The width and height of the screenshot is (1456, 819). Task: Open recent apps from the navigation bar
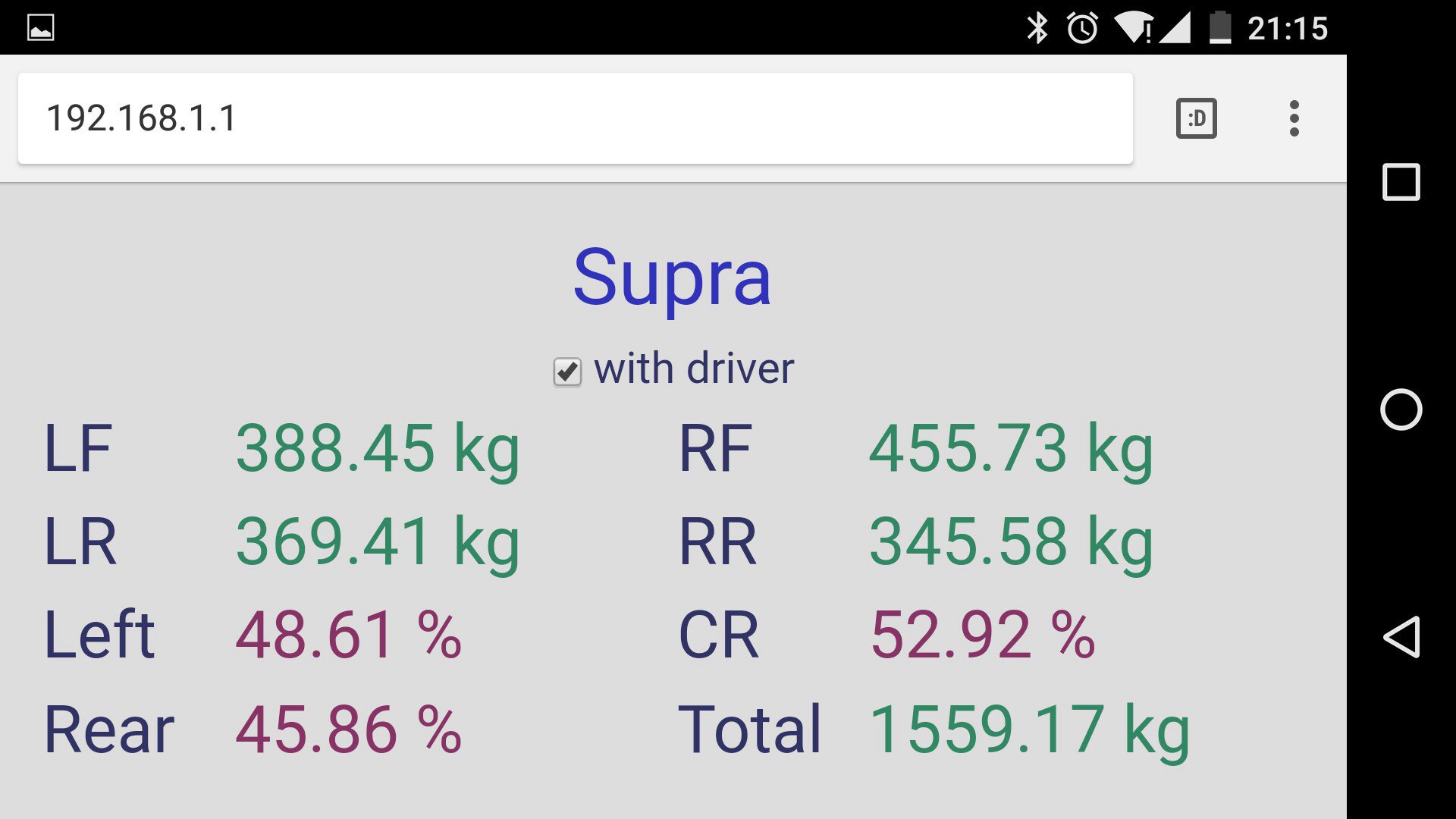tap(1401, 182)
